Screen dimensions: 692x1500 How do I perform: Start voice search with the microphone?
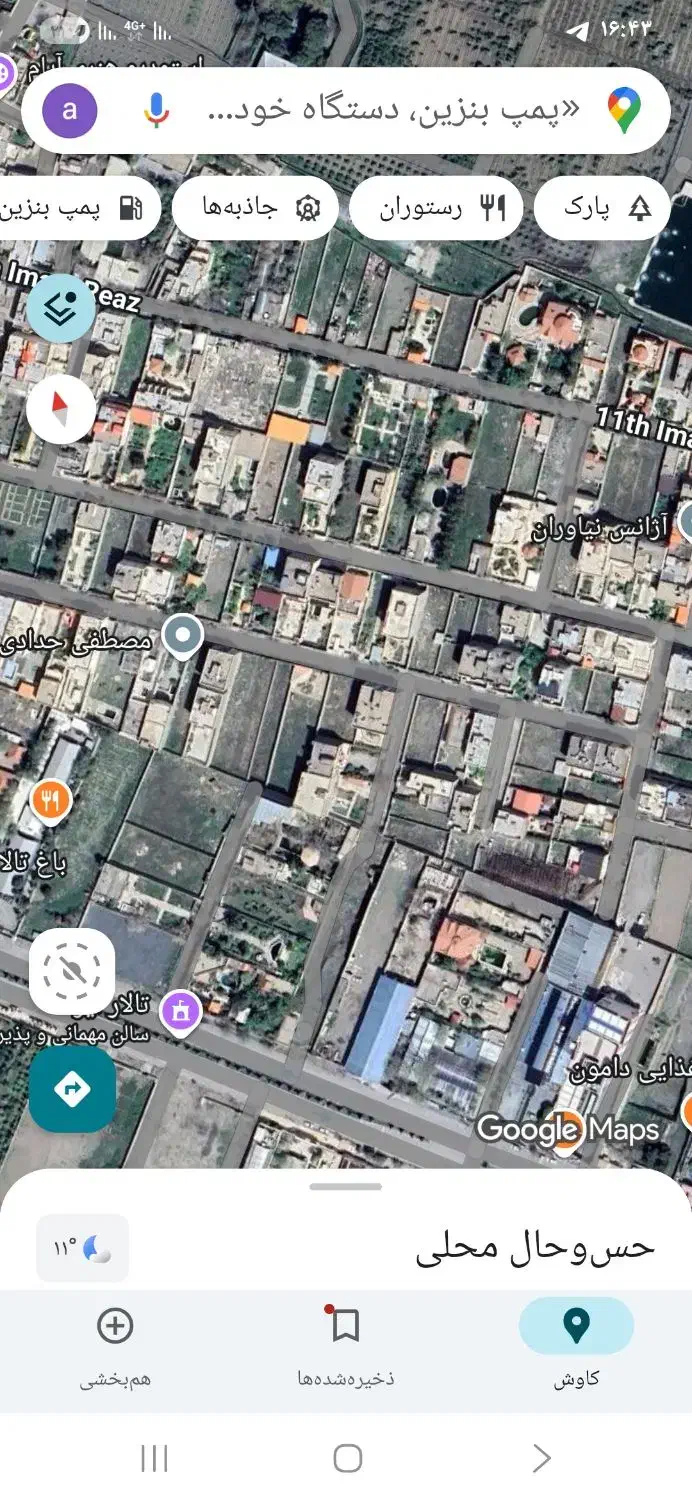tap(155, 110)
